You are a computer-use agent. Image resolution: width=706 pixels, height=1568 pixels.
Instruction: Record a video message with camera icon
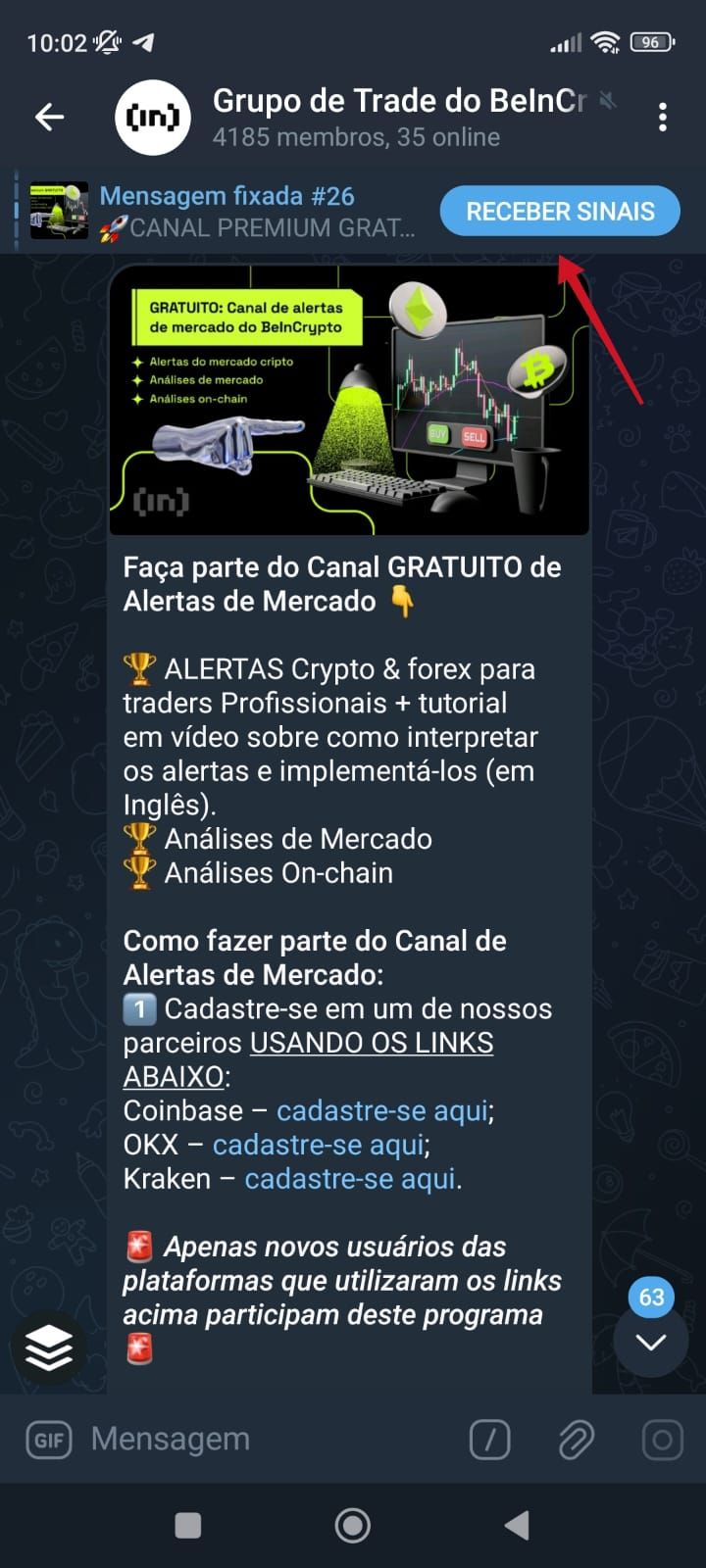pos(662,1440)
